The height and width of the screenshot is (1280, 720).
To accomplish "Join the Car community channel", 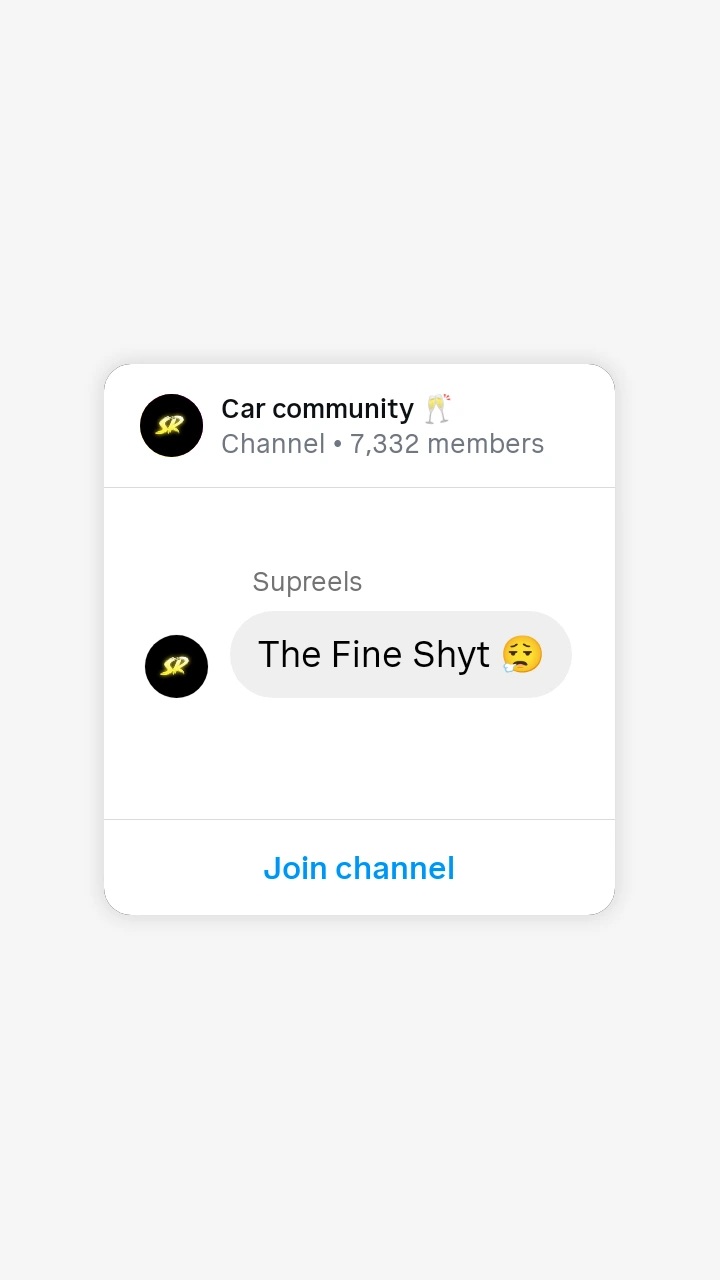I will tap(359, 868).
